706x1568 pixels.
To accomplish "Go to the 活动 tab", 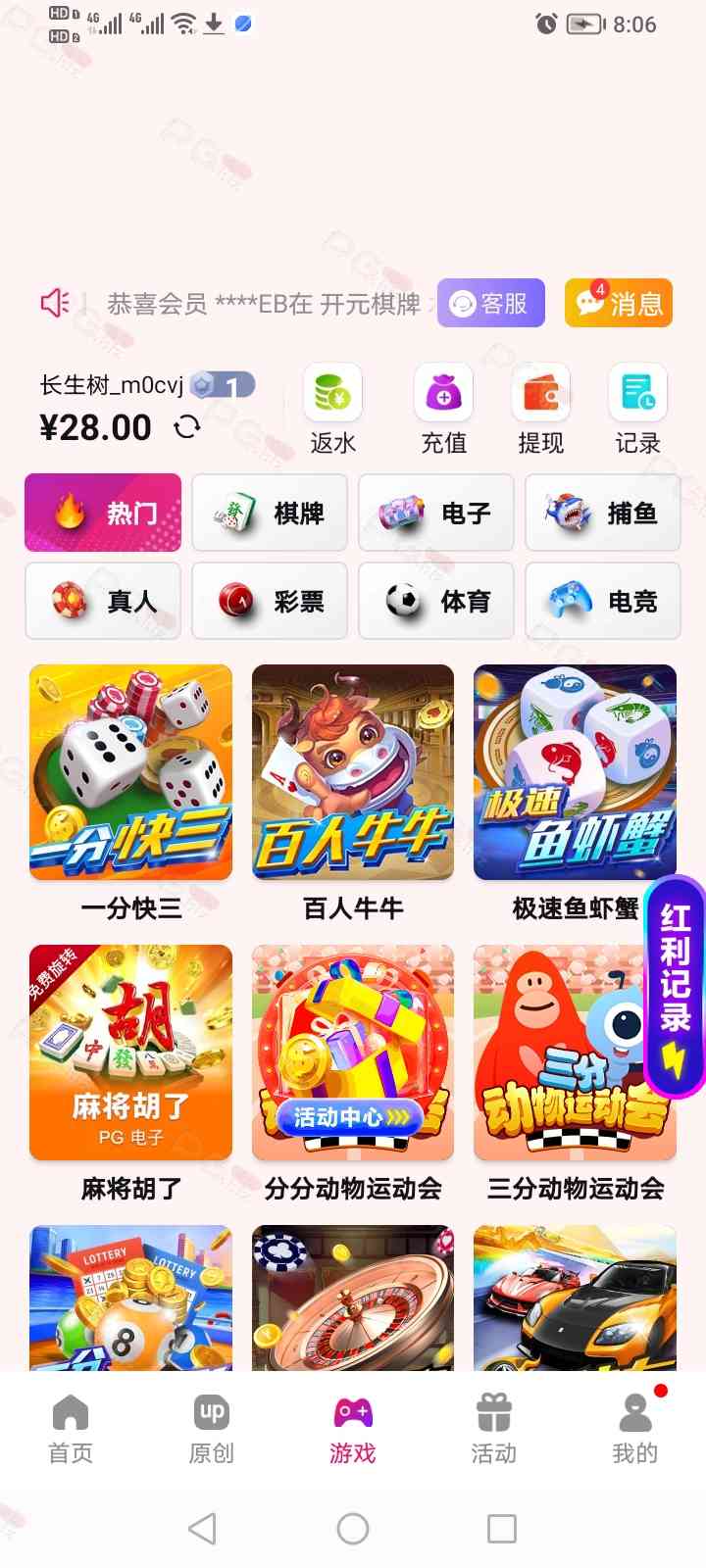I will [493, 1429].
